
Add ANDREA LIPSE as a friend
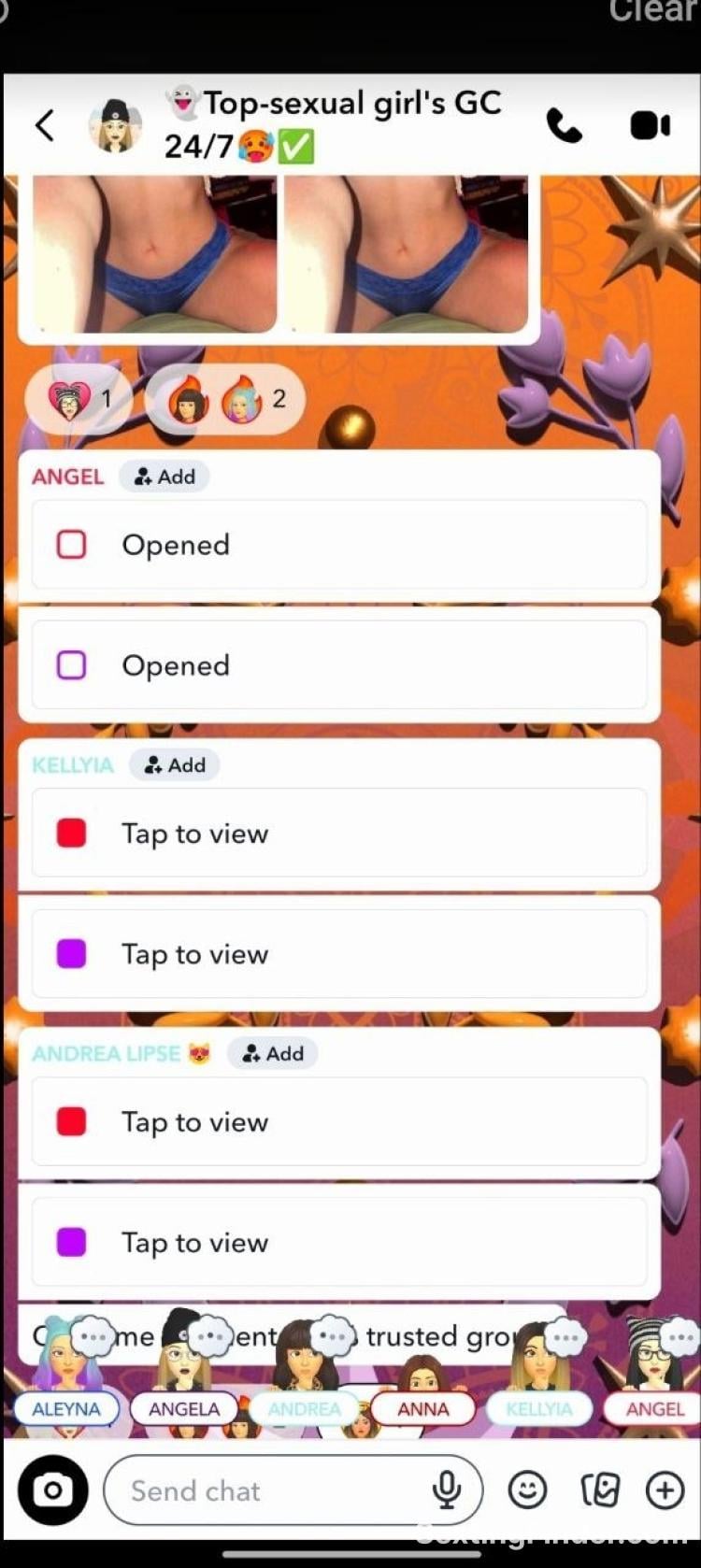(273, 1054)
